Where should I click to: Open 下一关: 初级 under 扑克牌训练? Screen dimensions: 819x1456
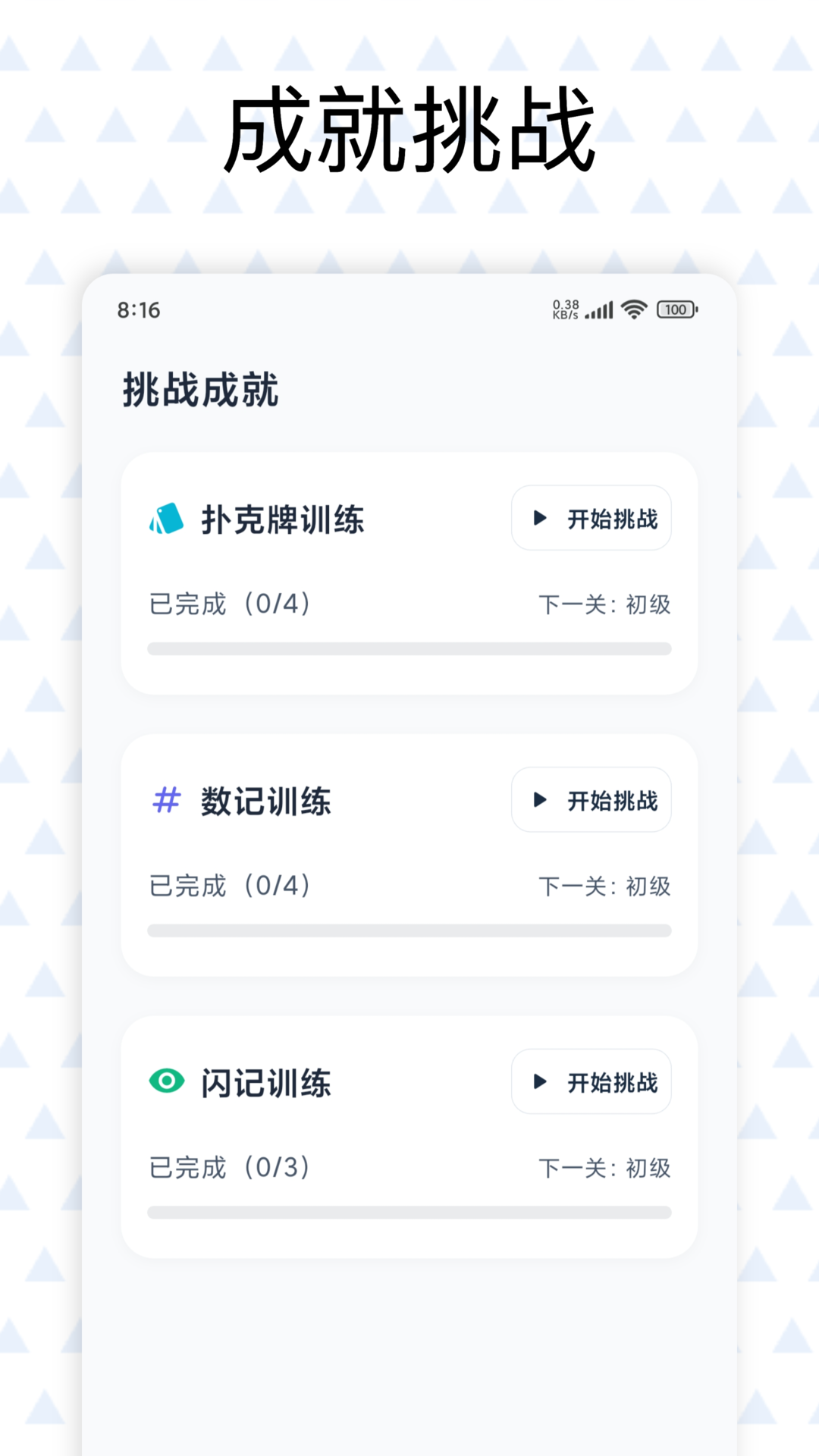604,604
